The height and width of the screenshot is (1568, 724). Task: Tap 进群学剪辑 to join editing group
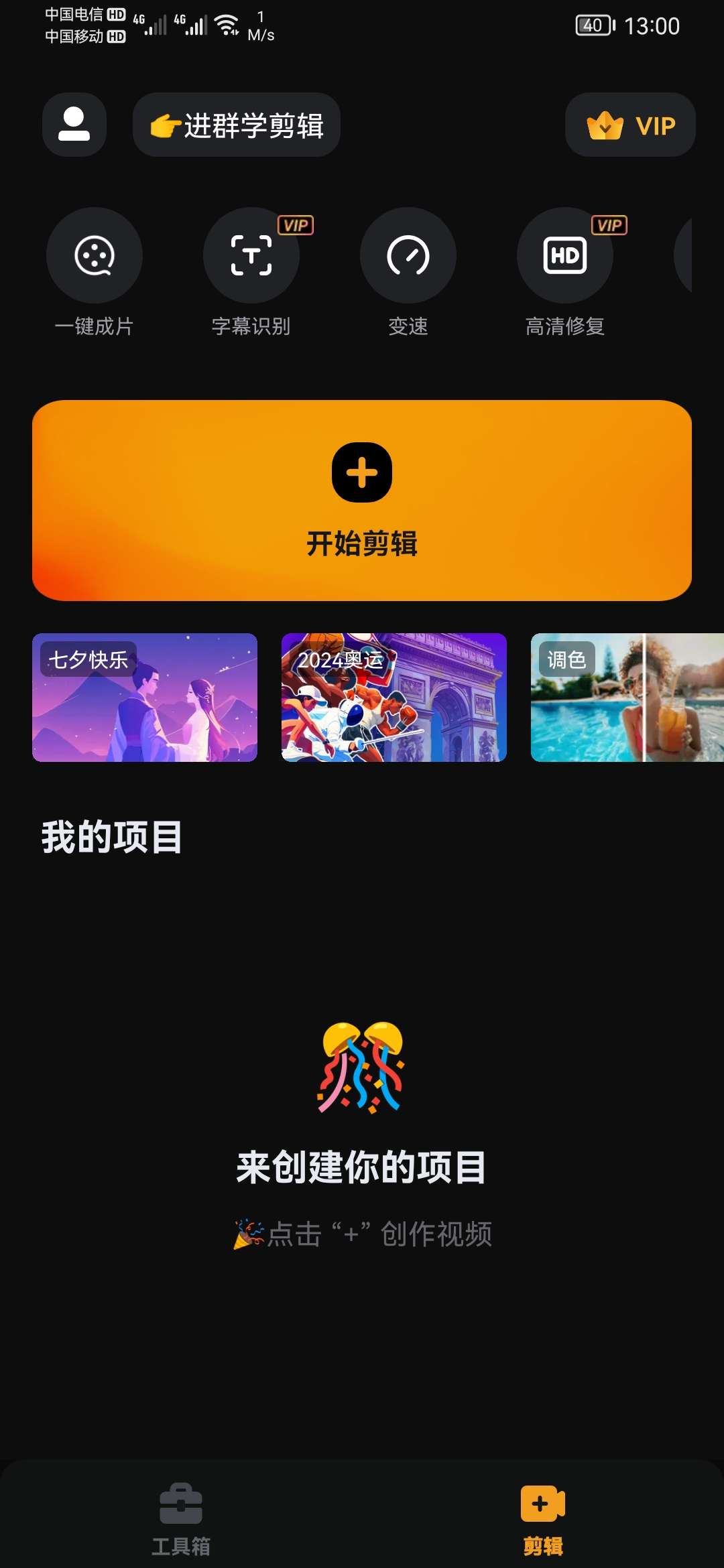tap(237, 125)
